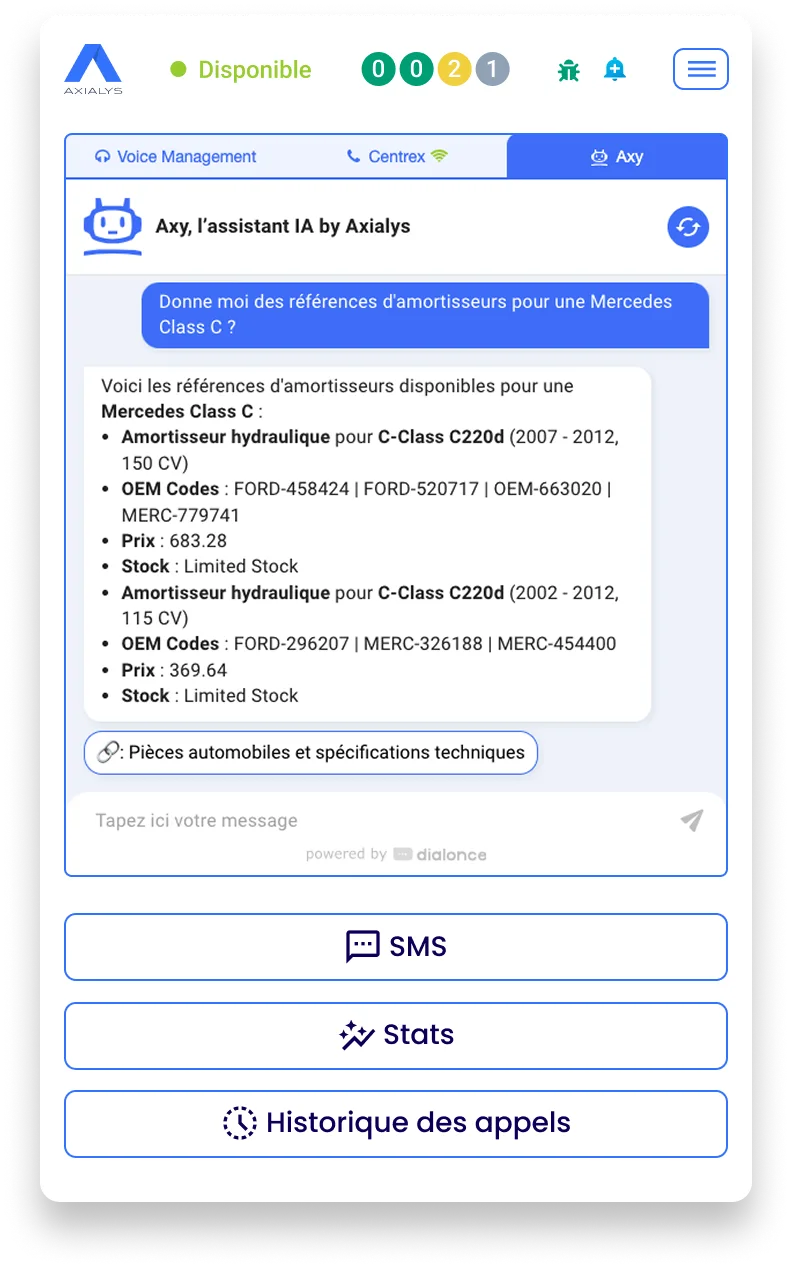
Task: Open the hamburger menu button
Action: pos(700,69)
